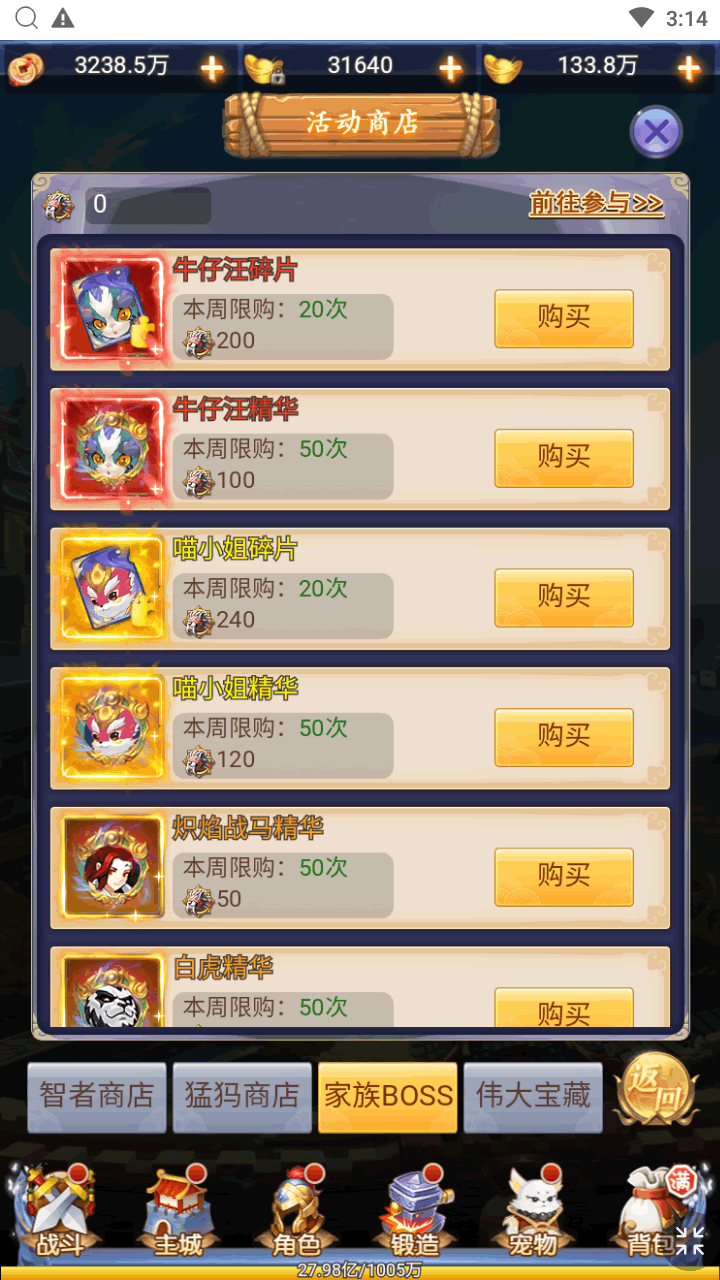Switch to 智者商店 tab

[x=97, y=1097]
